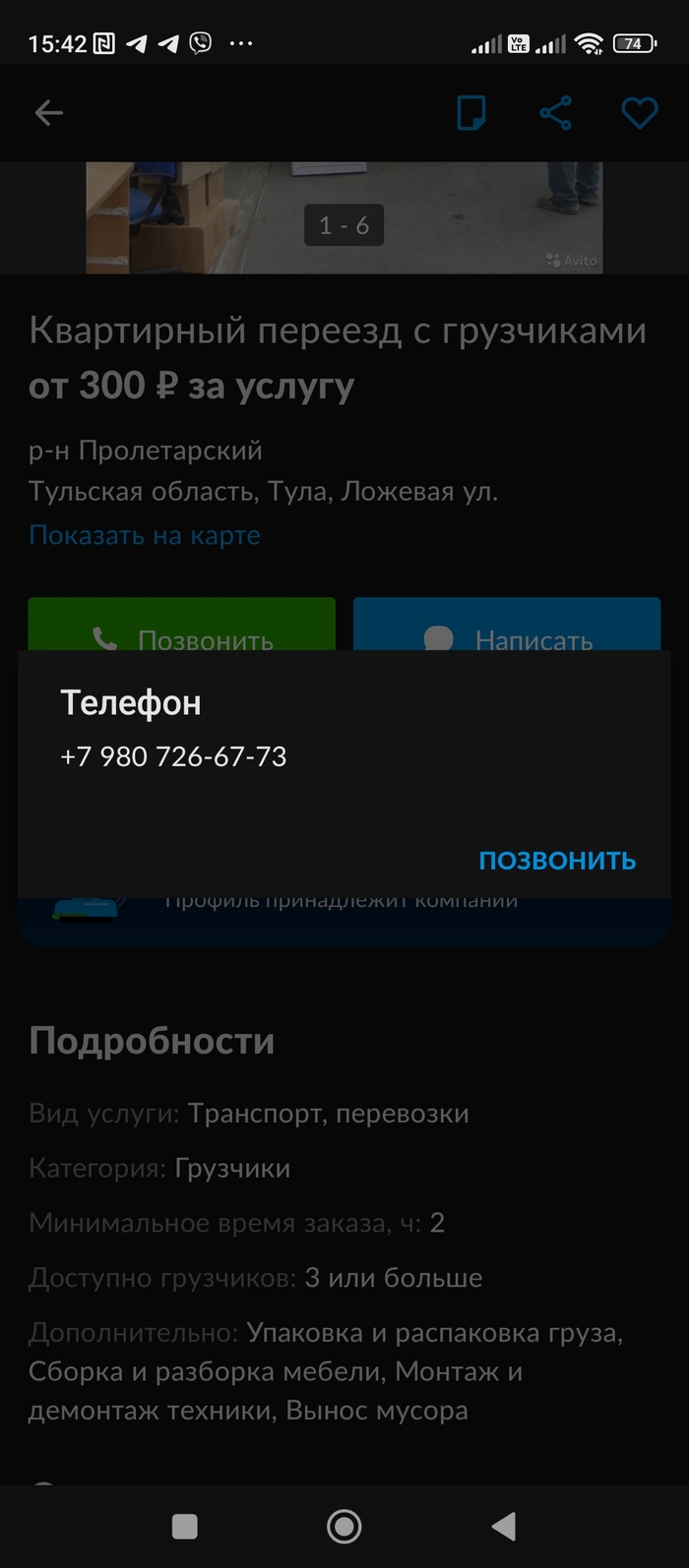Open the note icon in the app bar
689x1568 pixels.
coord(471,113)
